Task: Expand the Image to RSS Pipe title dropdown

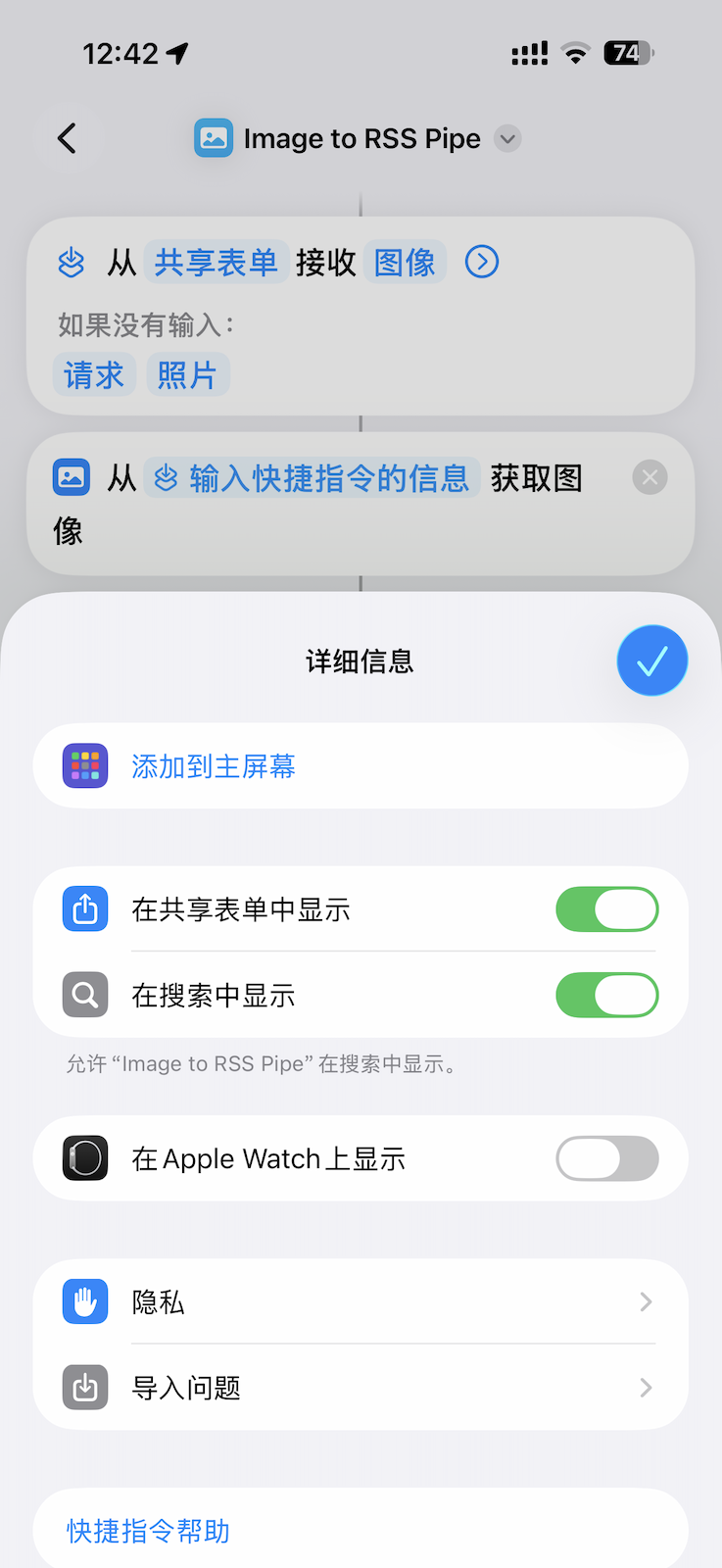Action: (506, 138)
